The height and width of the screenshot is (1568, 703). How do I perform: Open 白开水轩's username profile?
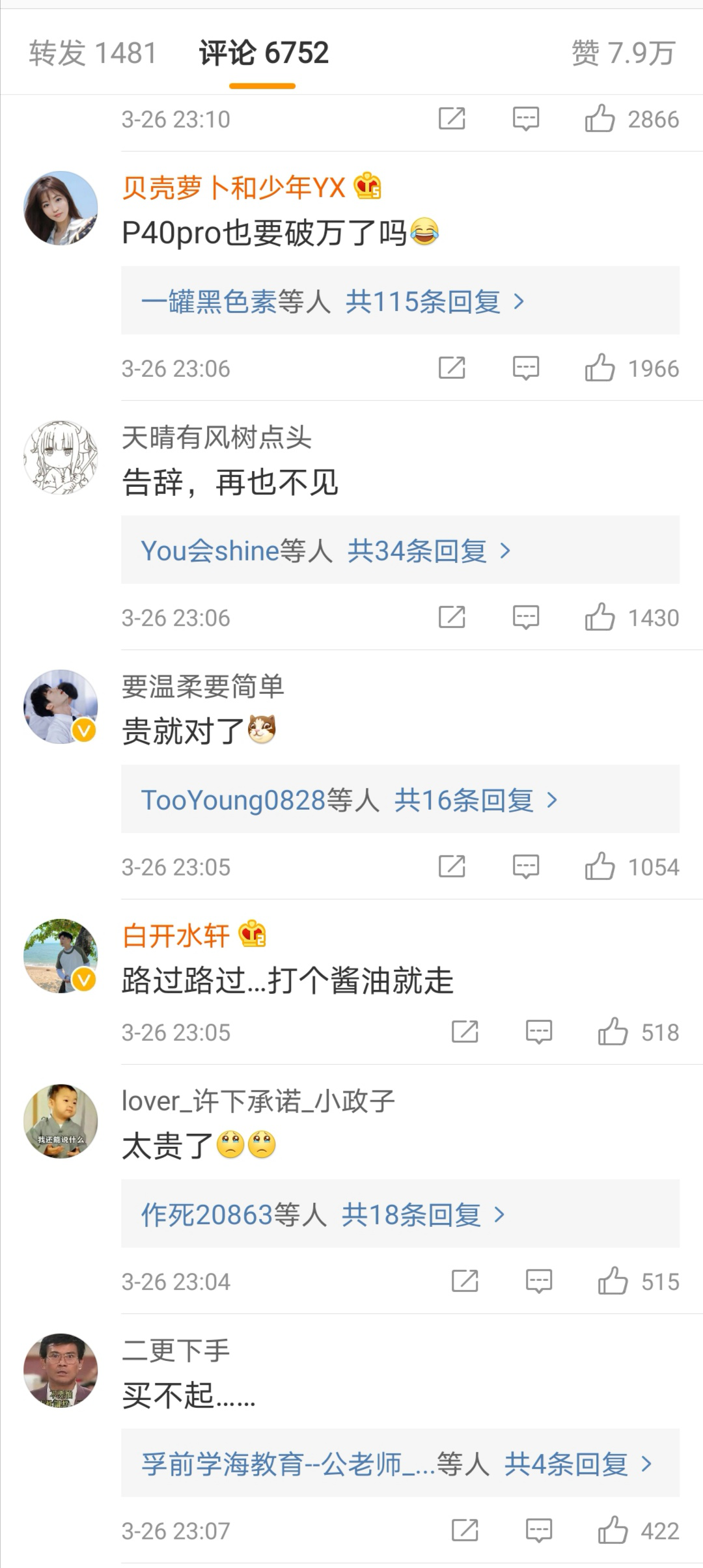pyautogui.click(x=176, y=936)
